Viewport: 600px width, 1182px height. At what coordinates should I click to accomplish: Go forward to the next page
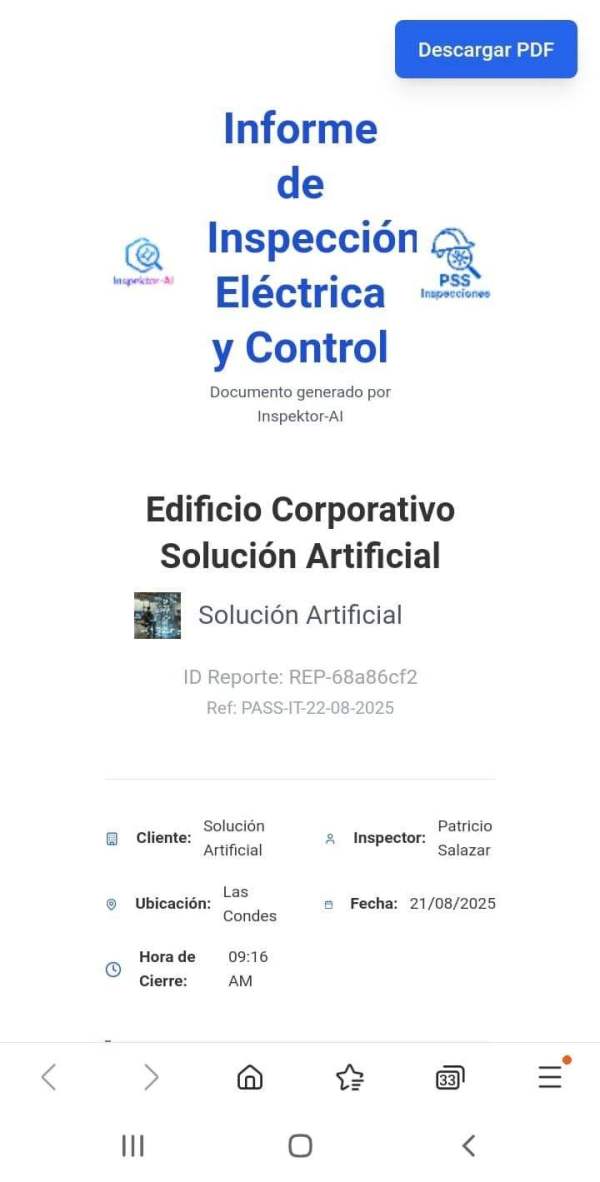click(x=150, y=1077)
